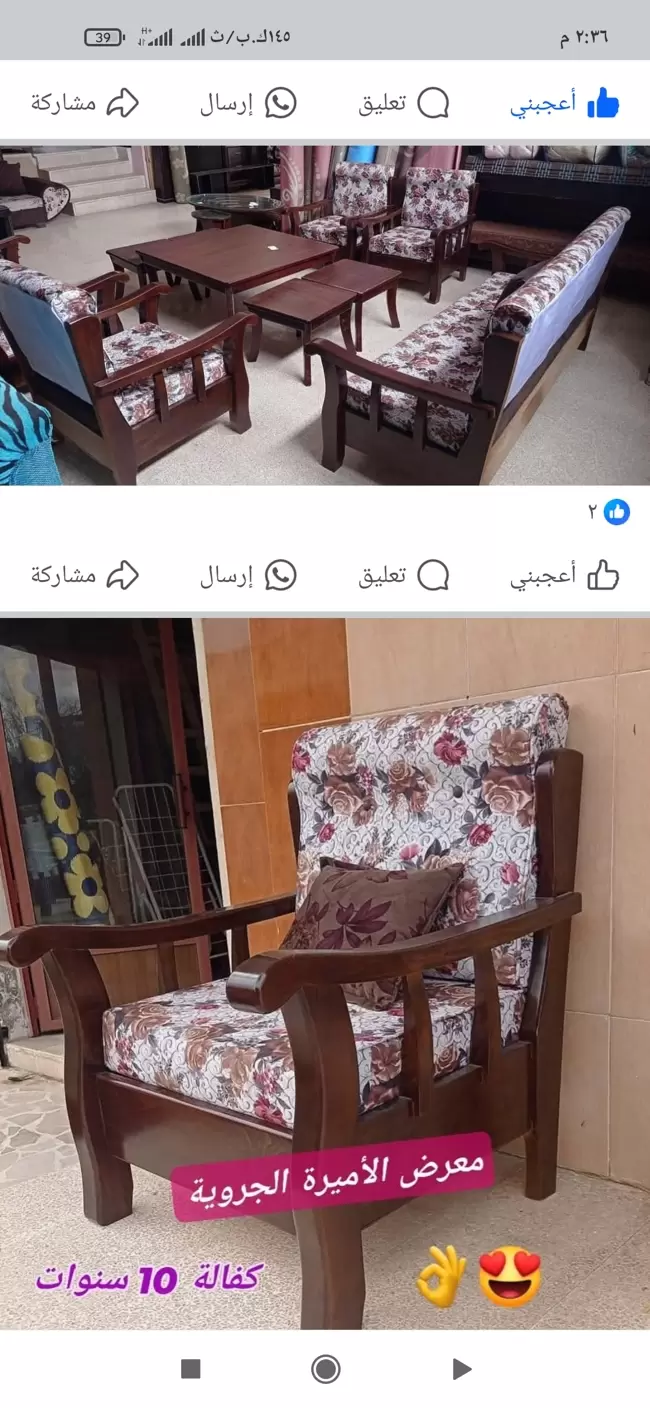Share the two-likes sofa set post using مشاركة
650x1408 pixels.
(85, 576)
